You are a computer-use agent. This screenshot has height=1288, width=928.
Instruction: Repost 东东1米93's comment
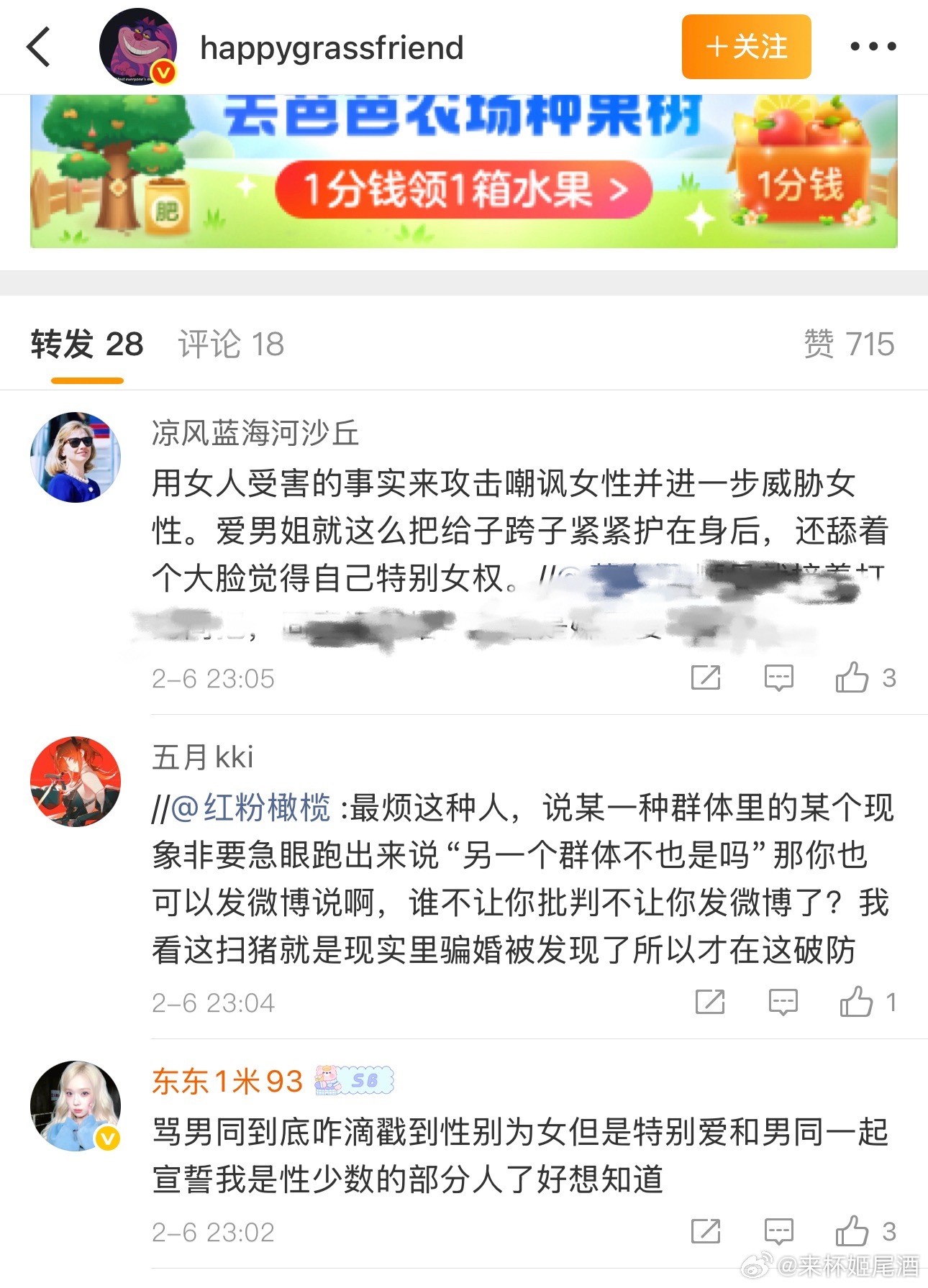(705, 1232)
